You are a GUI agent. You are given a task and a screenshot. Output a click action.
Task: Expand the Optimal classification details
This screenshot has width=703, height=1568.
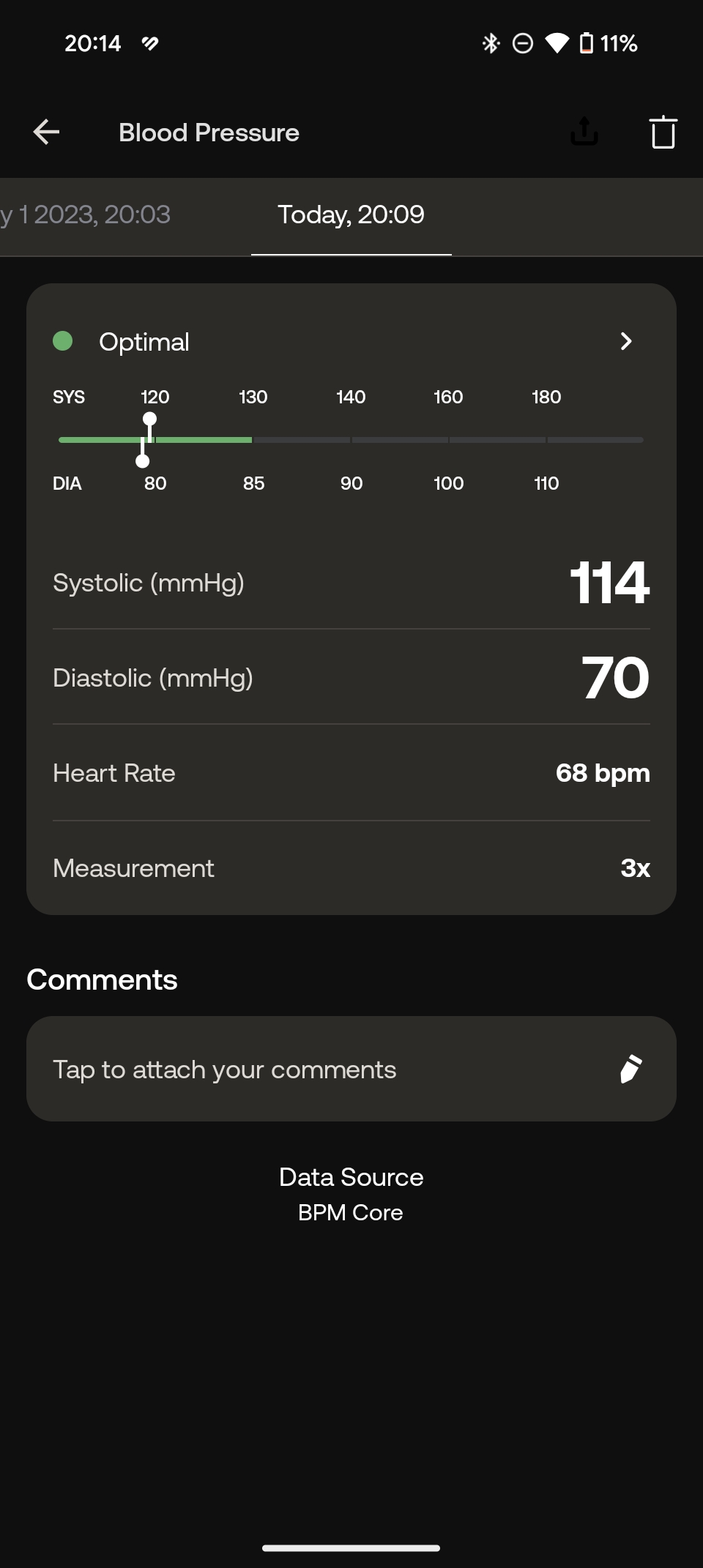click(x=626, y=341)
